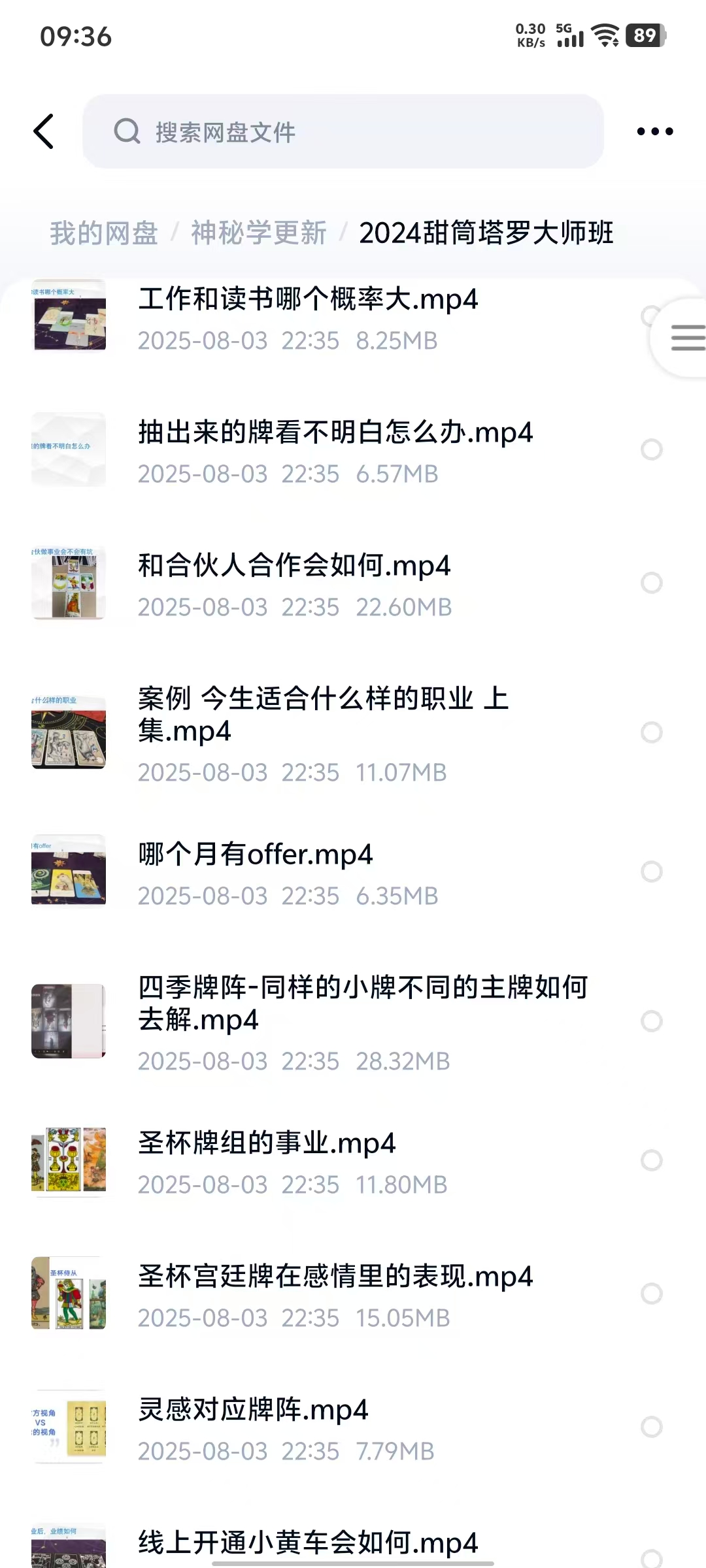
Task: Tap the 搜索网盘文件 search box
Action: coord(343,131)
